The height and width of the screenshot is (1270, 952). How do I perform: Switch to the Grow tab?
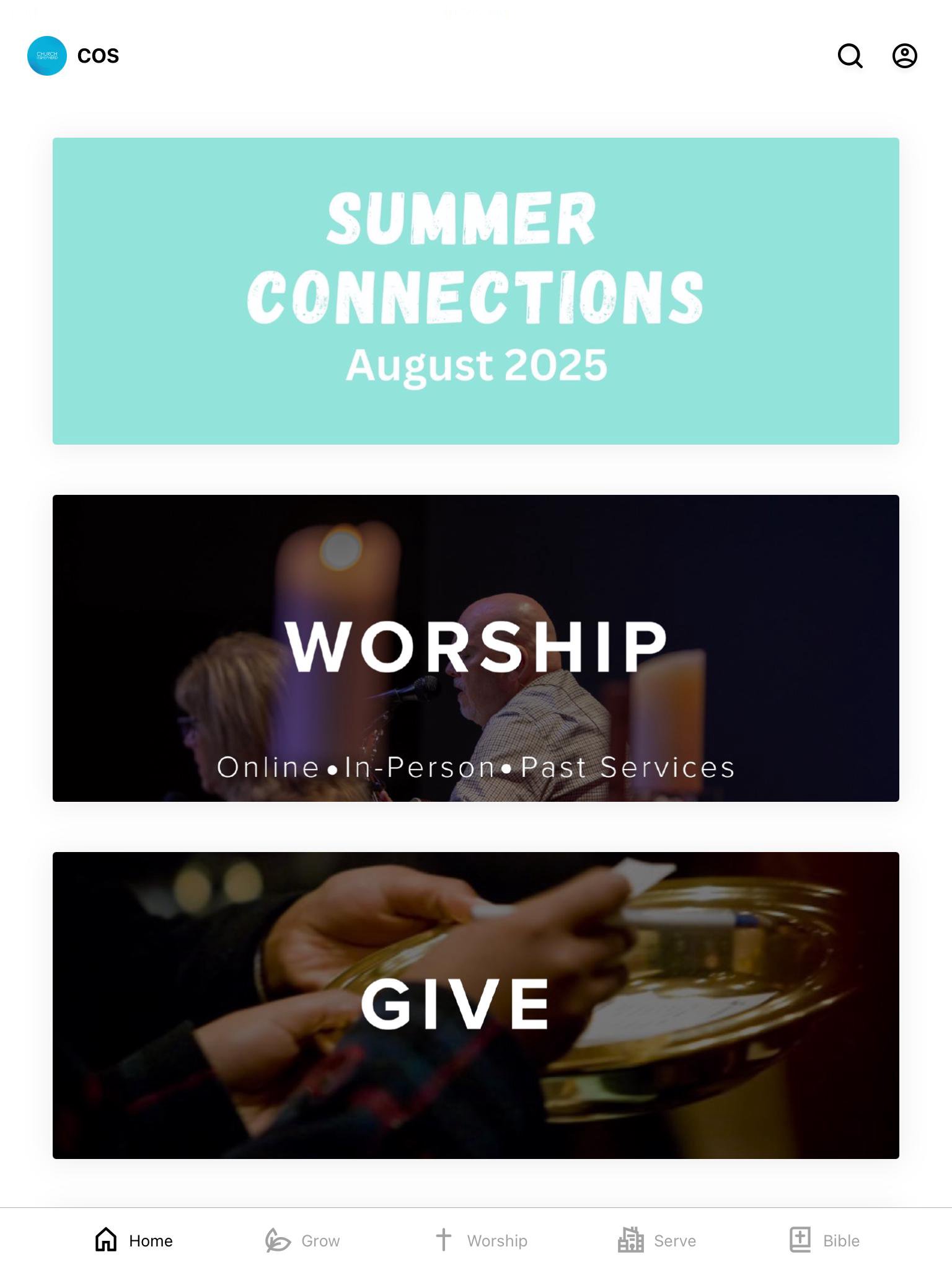302,1240
